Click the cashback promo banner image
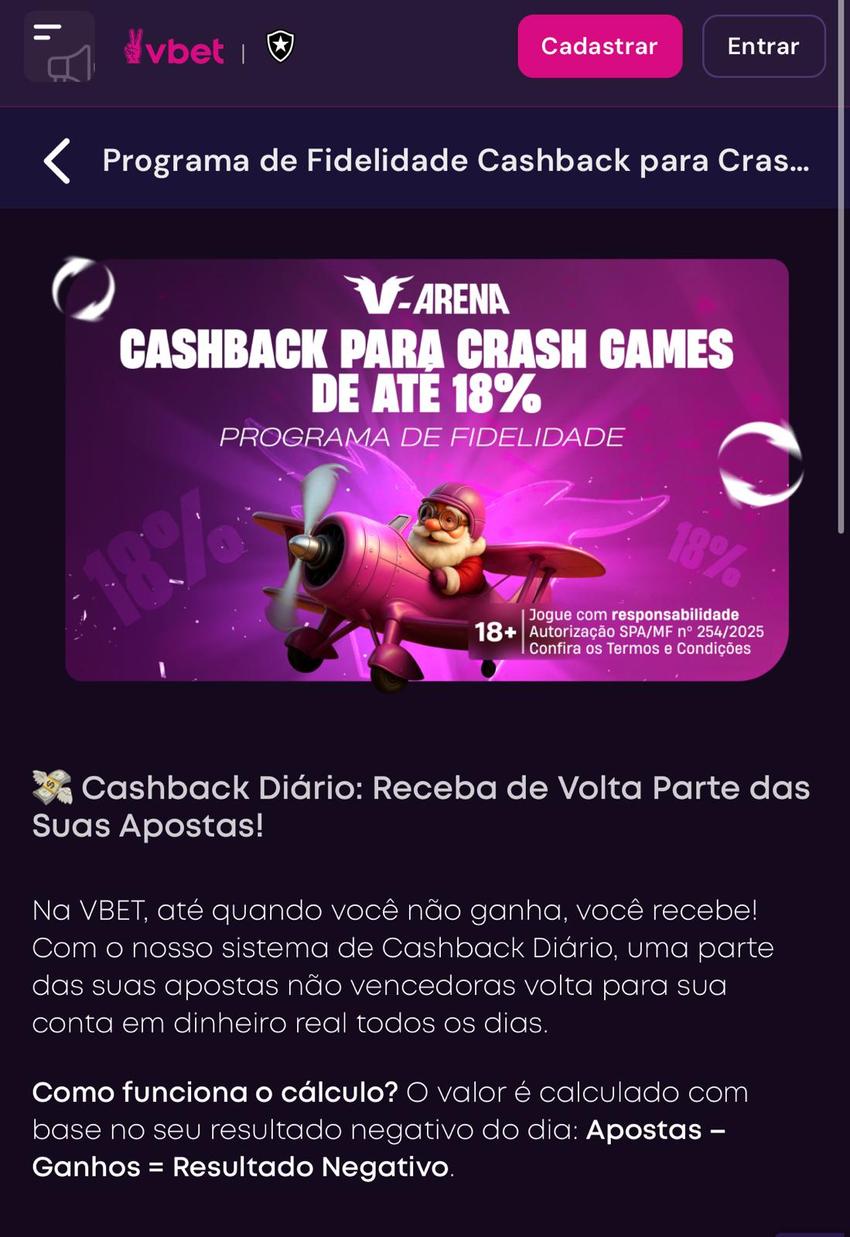Screen dimensions: 850x1237 pyautogui.click(x=424, y=470)
